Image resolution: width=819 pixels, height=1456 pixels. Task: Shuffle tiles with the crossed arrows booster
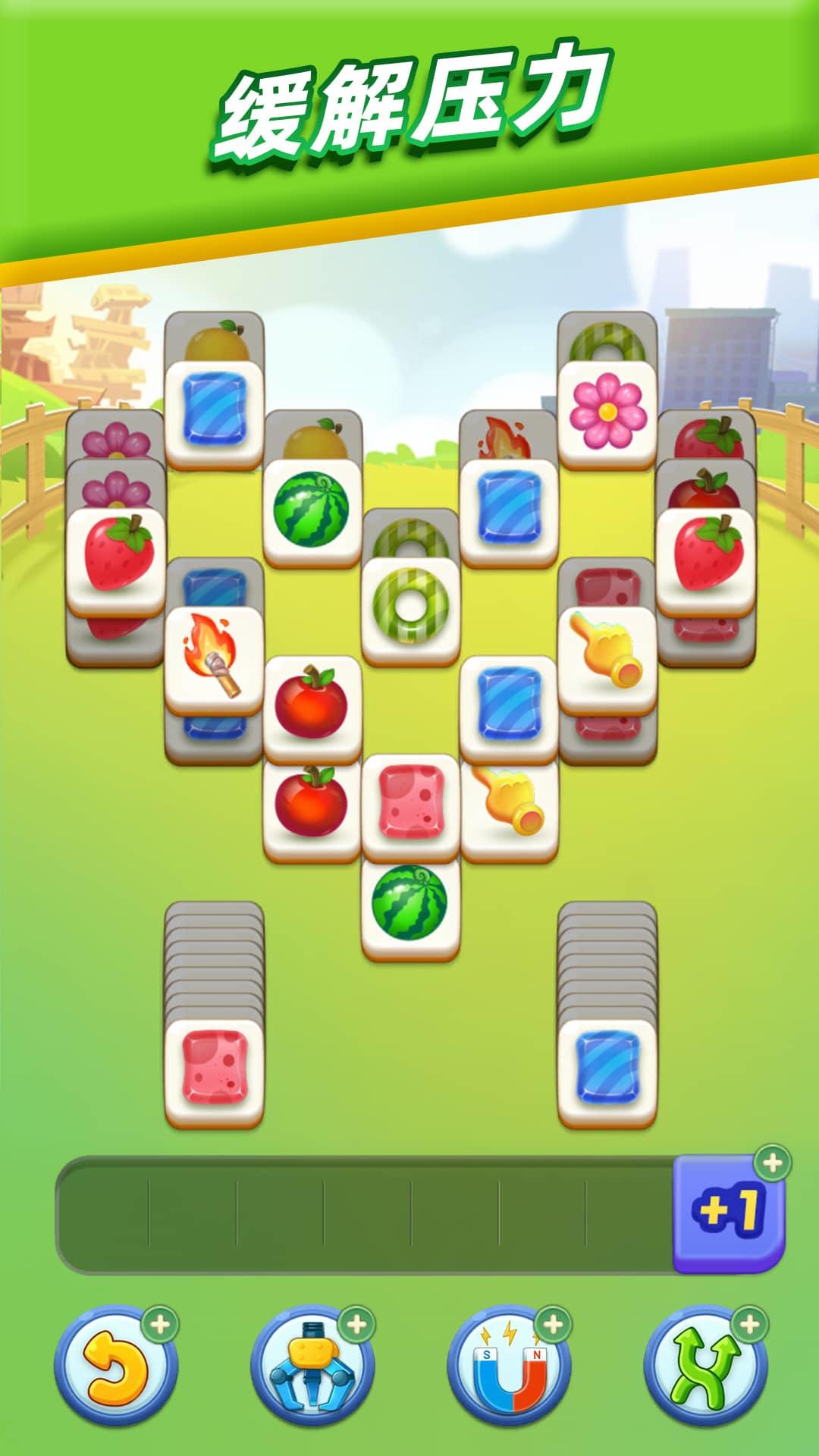click(x=705, y=1365)
